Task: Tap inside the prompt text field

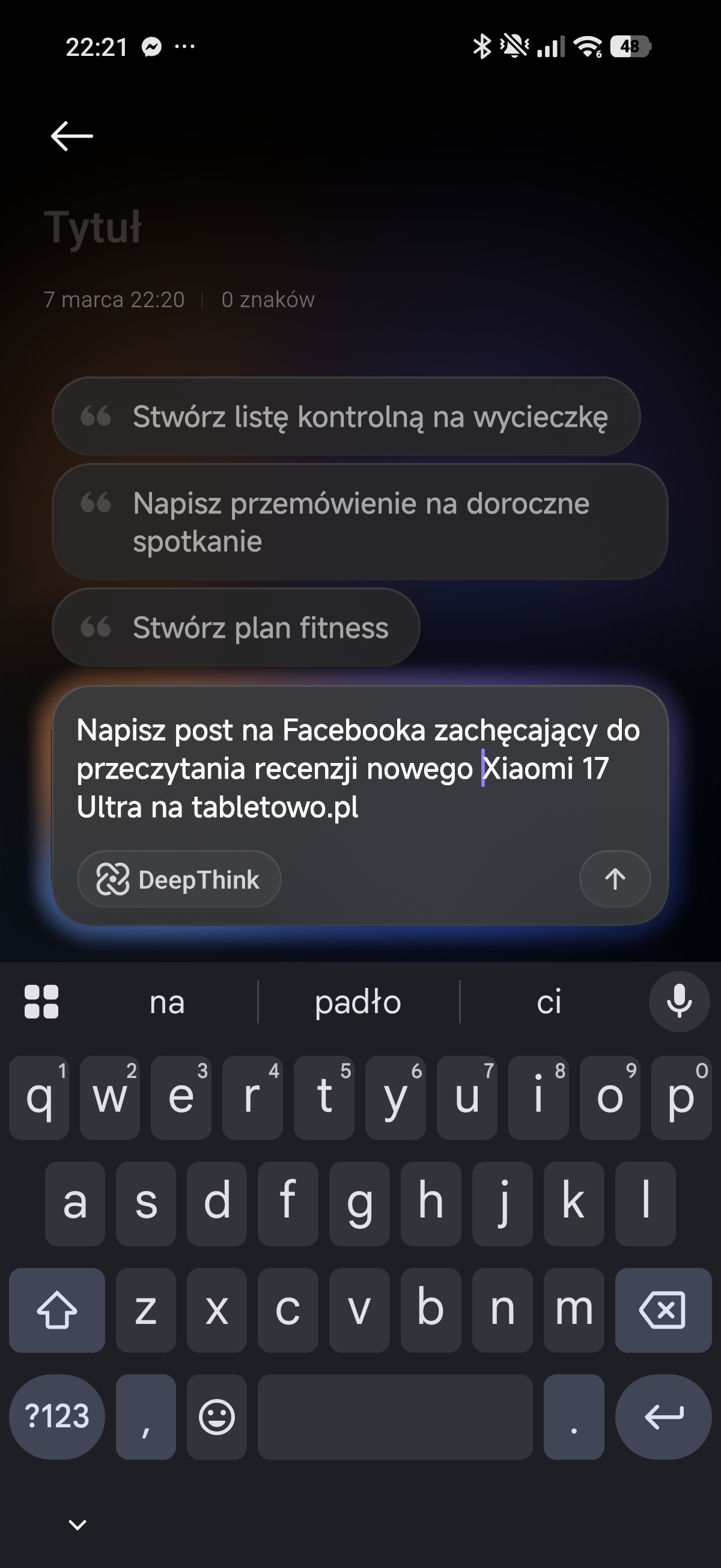Action: pyautogui.click(x=359, y=768)
